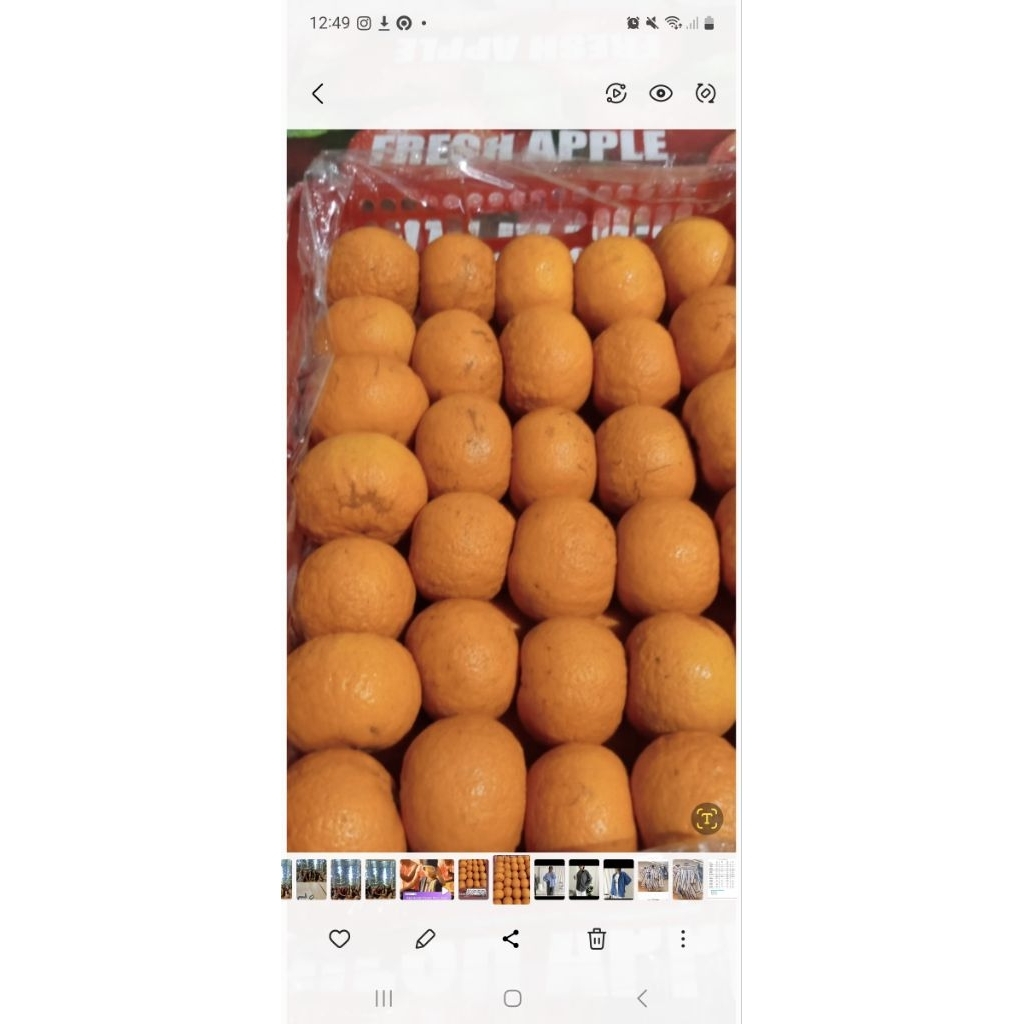Delete the photo using the trash icon
This screenshot has height=1024, width=1024.
(x=597, y=939)
